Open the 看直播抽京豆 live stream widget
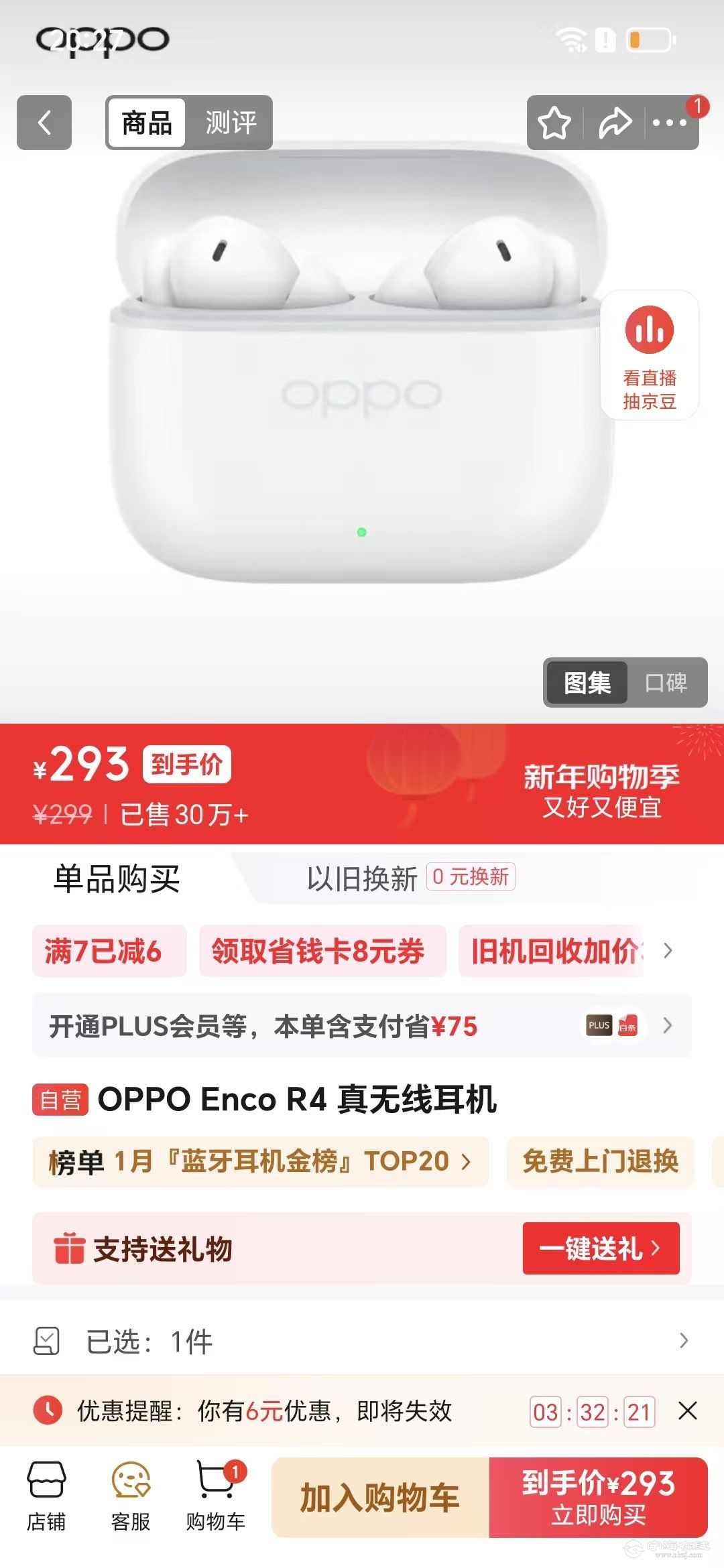The height and width of the screenshot is (1568, 724). [649, 356]
